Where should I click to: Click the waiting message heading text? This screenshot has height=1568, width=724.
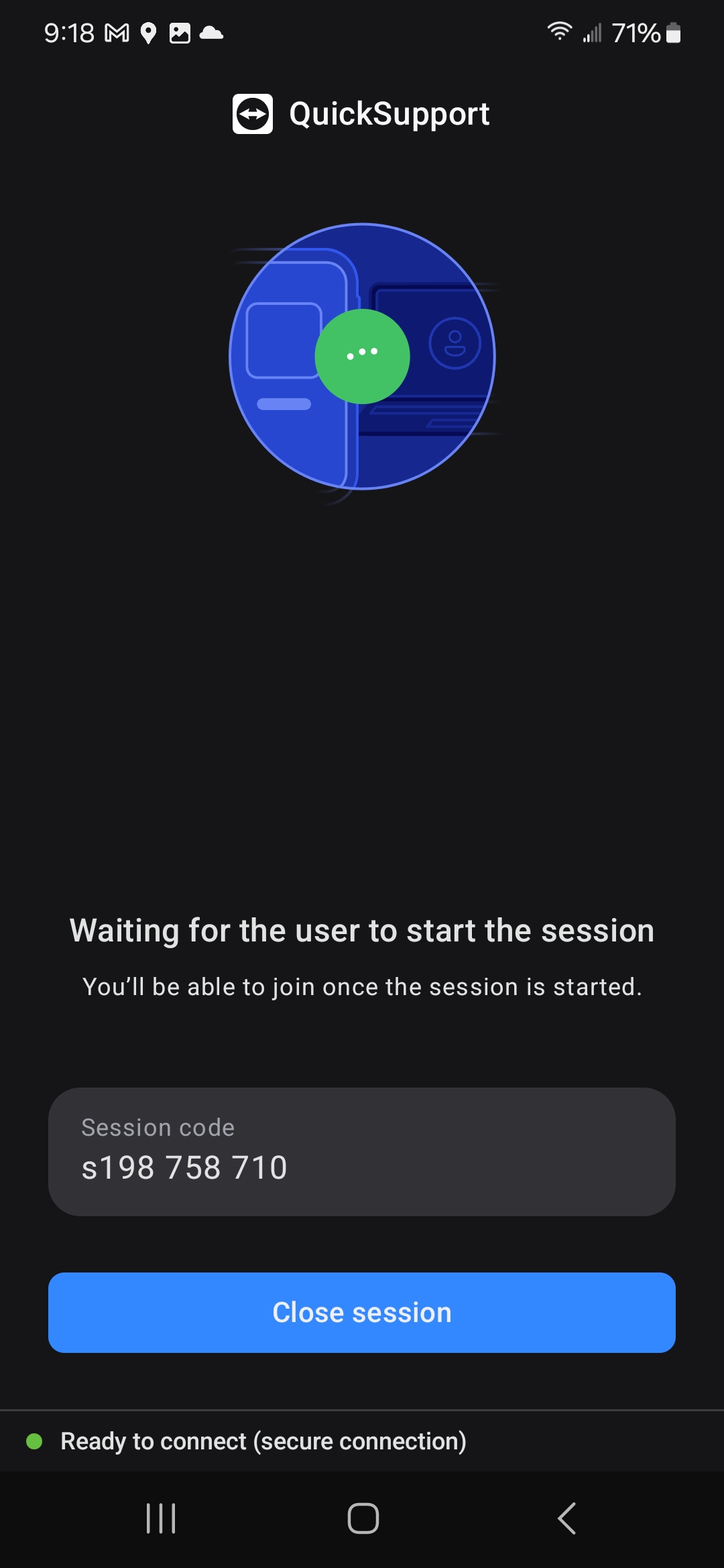(x=361, y=930)
